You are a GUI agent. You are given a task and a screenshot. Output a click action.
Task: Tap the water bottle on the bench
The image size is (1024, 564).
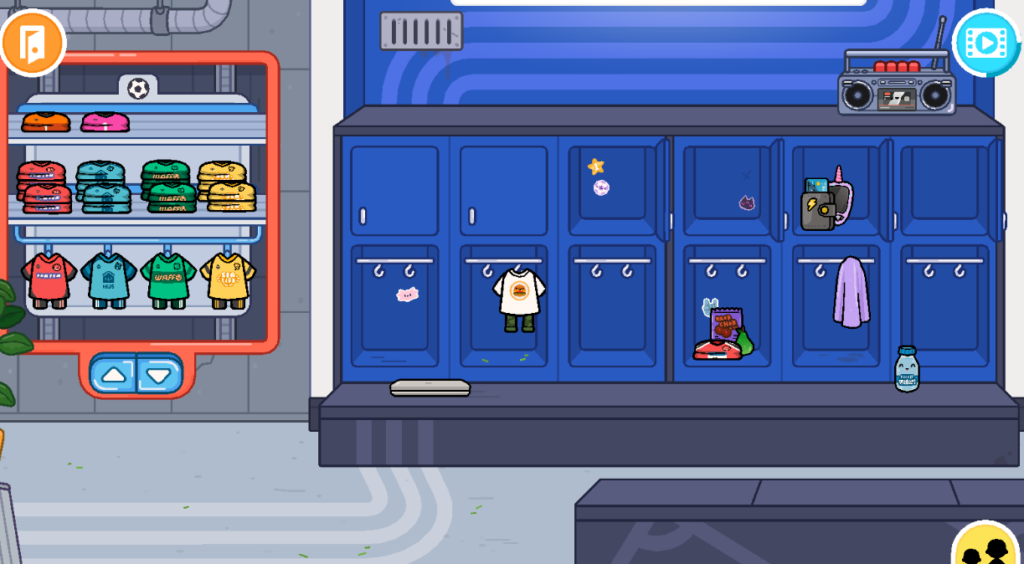click(906, 369)
